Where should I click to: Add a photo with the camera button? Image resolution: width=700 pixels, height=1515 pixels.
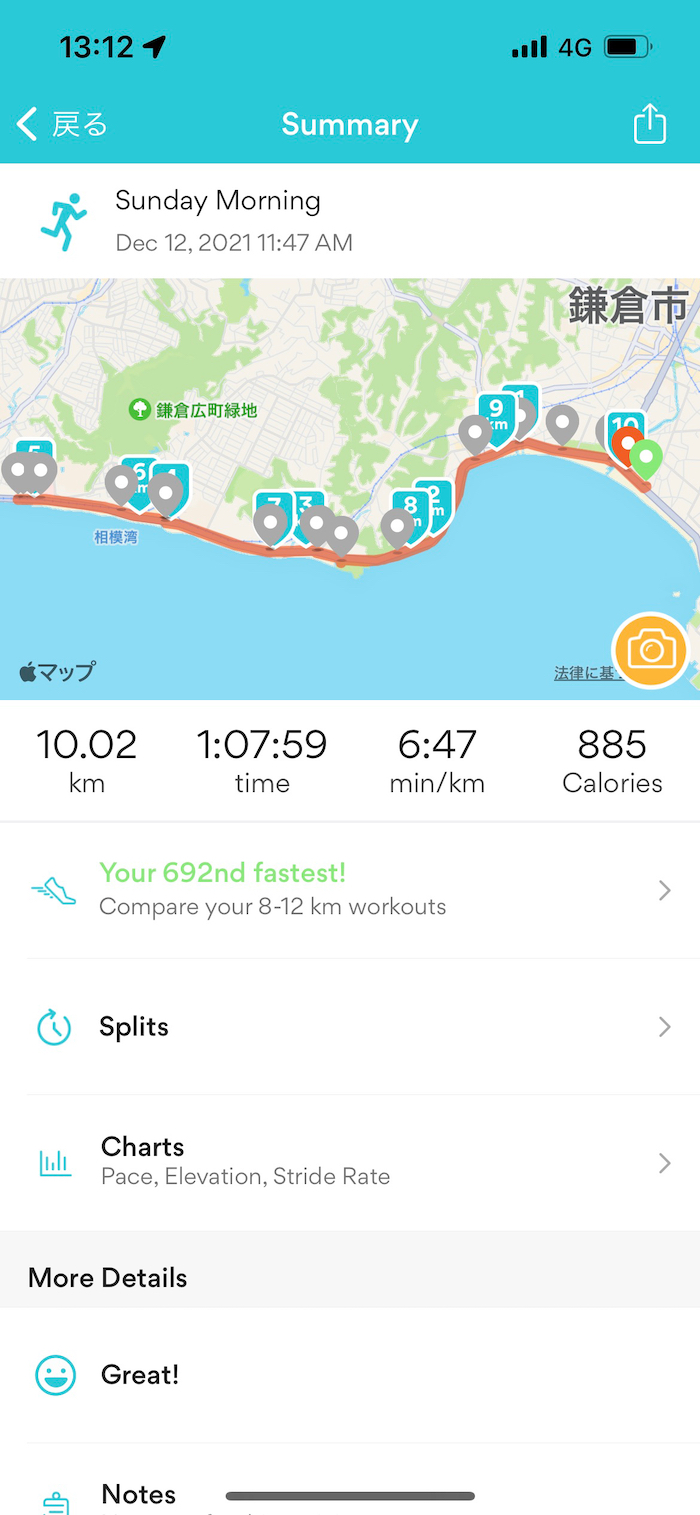pos(650,651)
